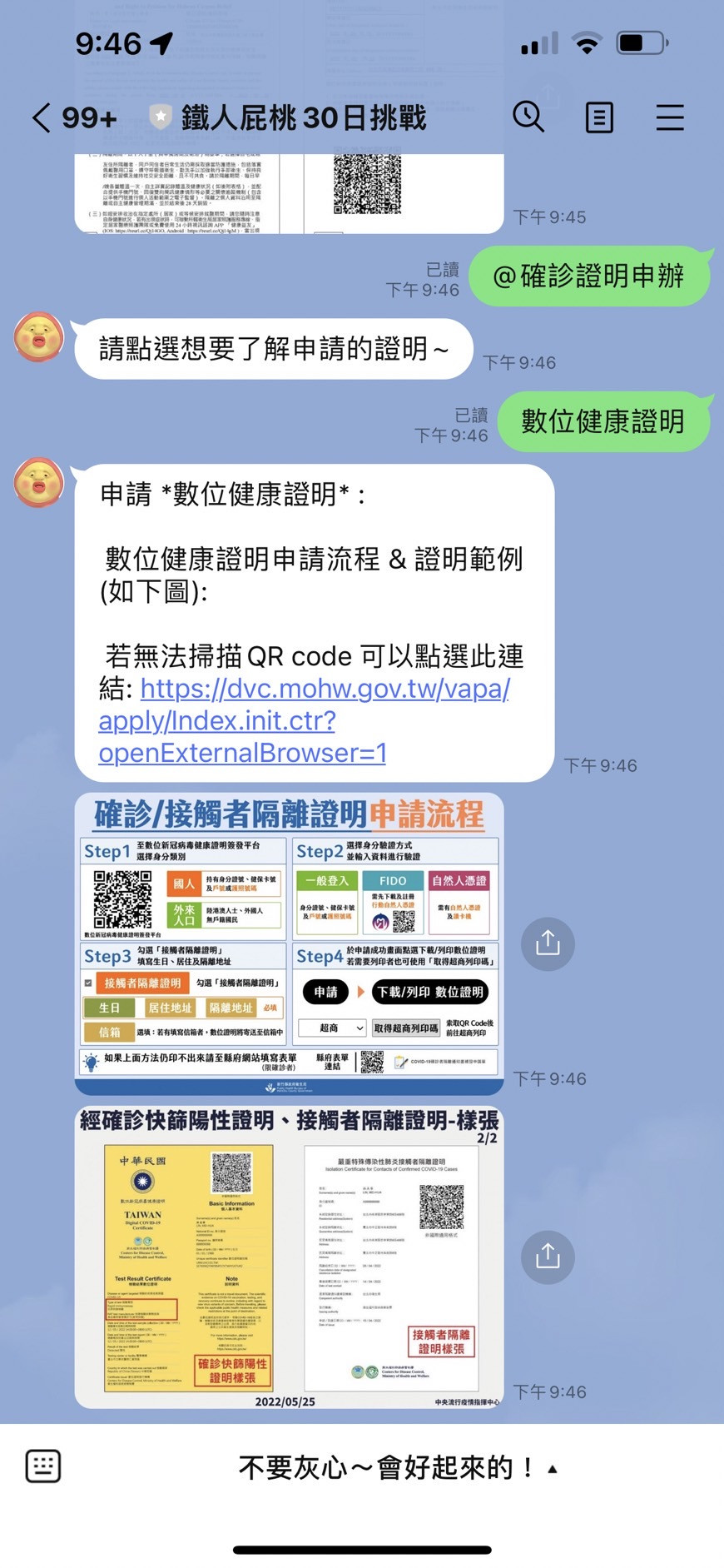724x1568 pixels.
Task: Search messages in this chat
Action: click(x=528, y=117)
